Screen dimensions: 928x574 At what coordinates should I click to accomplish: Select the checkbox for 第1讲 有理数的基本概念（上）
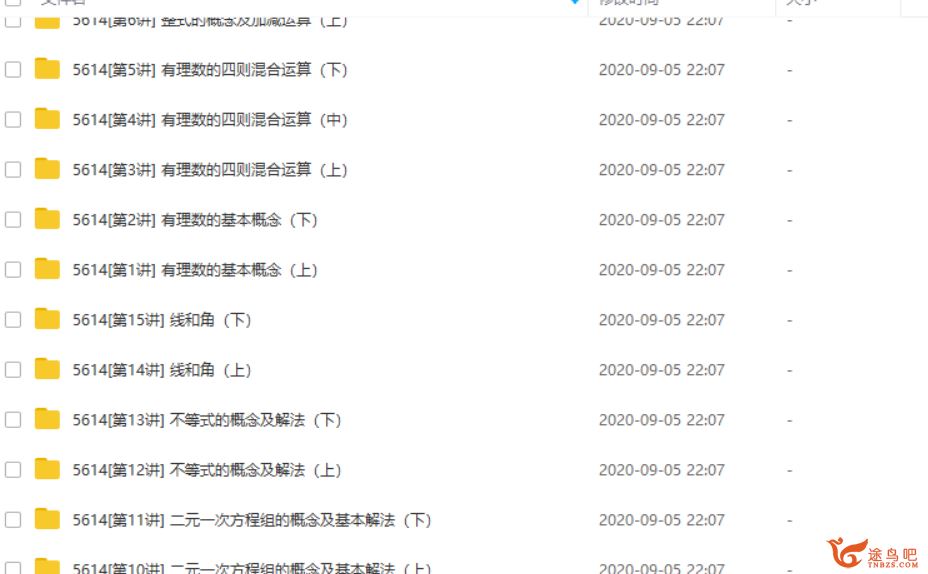pos(13,270)
